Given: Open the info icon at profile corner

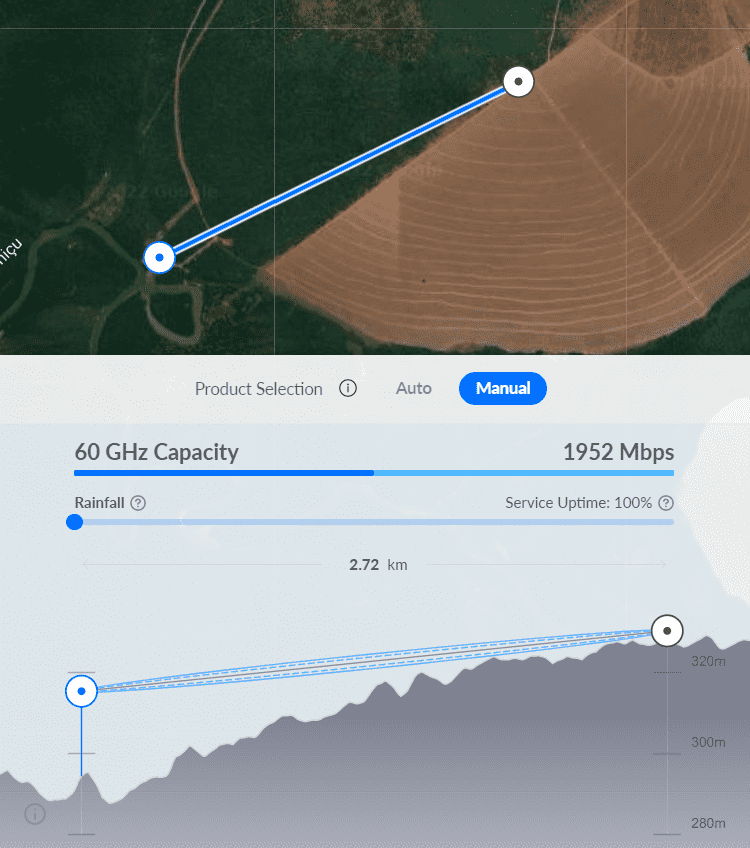Looking at the screenshot, I should pos(35,814).
